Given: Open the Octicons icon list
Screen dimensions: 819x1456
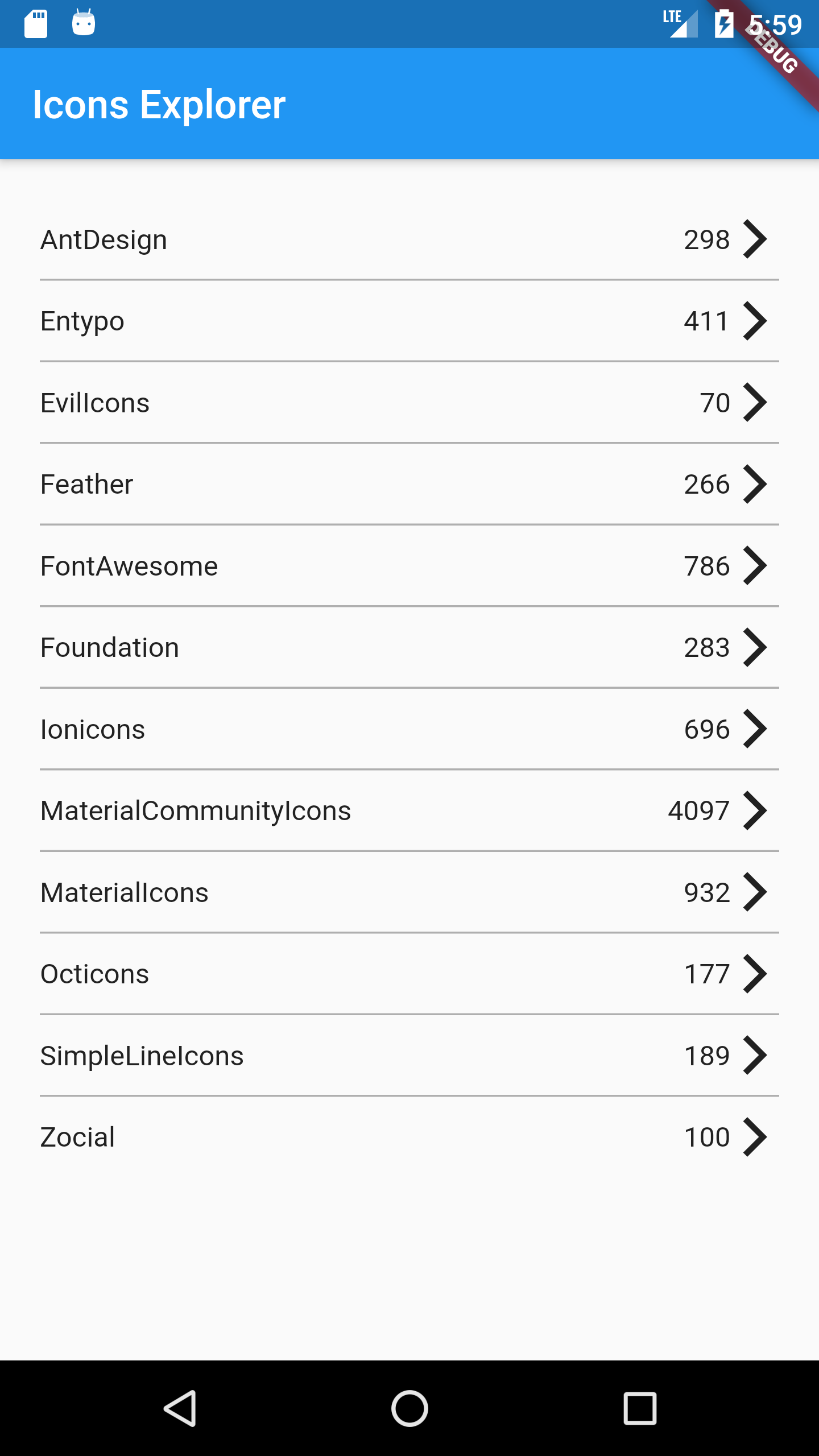Looking at the screenshot, I should click(409, 974).
